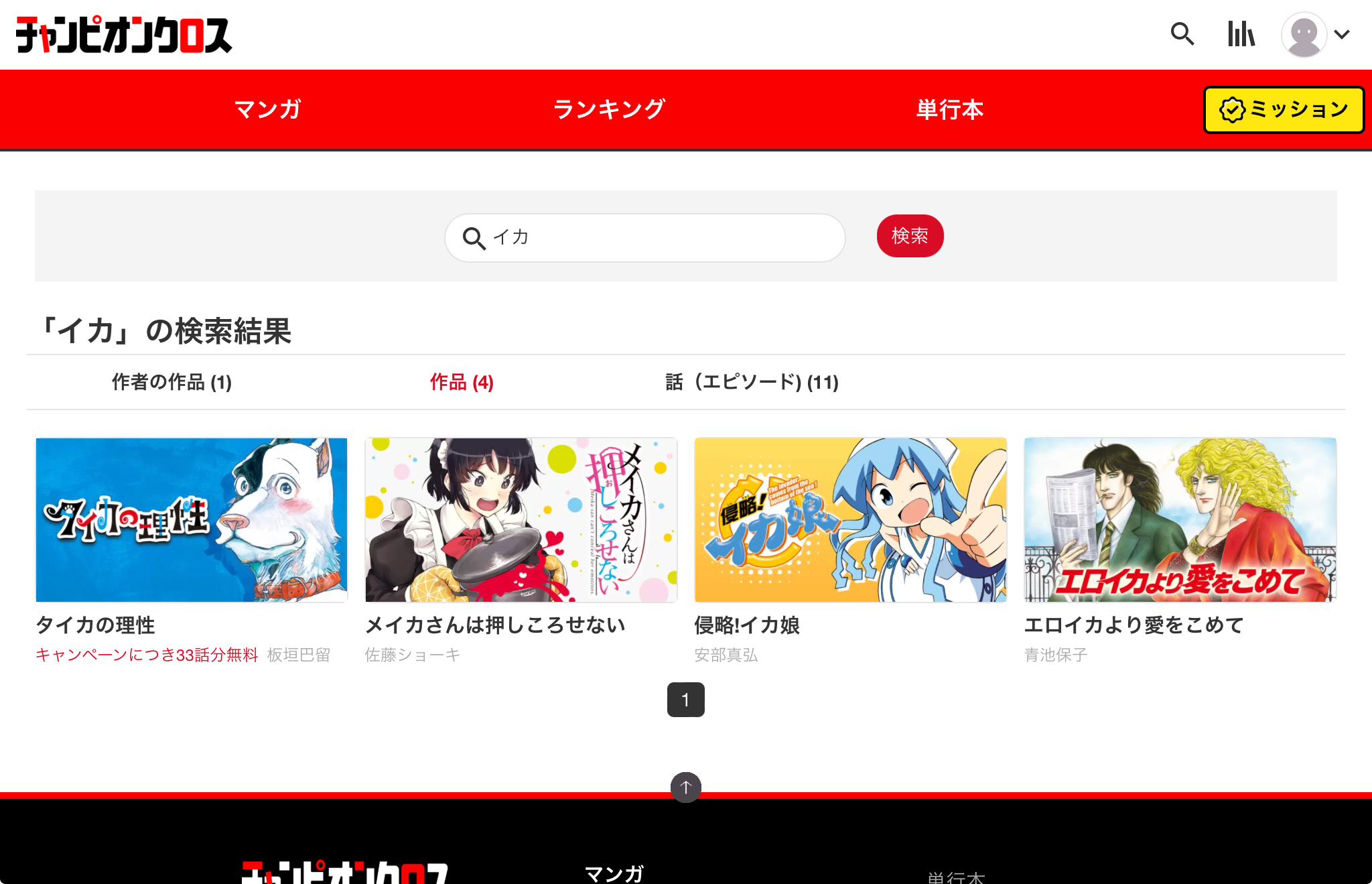The width and height of the screenshot is (1372, 884).
Task: Open エロイカより愛をこめて manga
Action: coord(1180,520)
